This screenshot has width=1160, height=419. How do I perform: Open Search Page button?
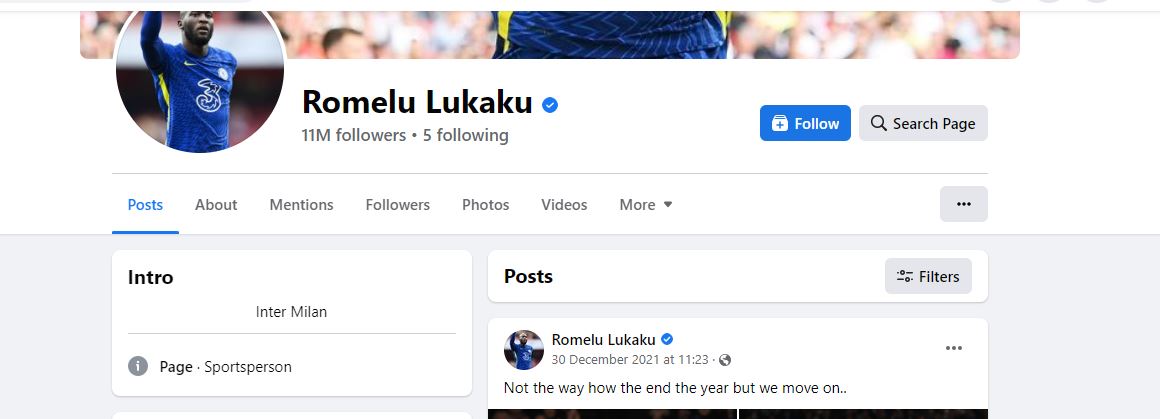(923, 123)
